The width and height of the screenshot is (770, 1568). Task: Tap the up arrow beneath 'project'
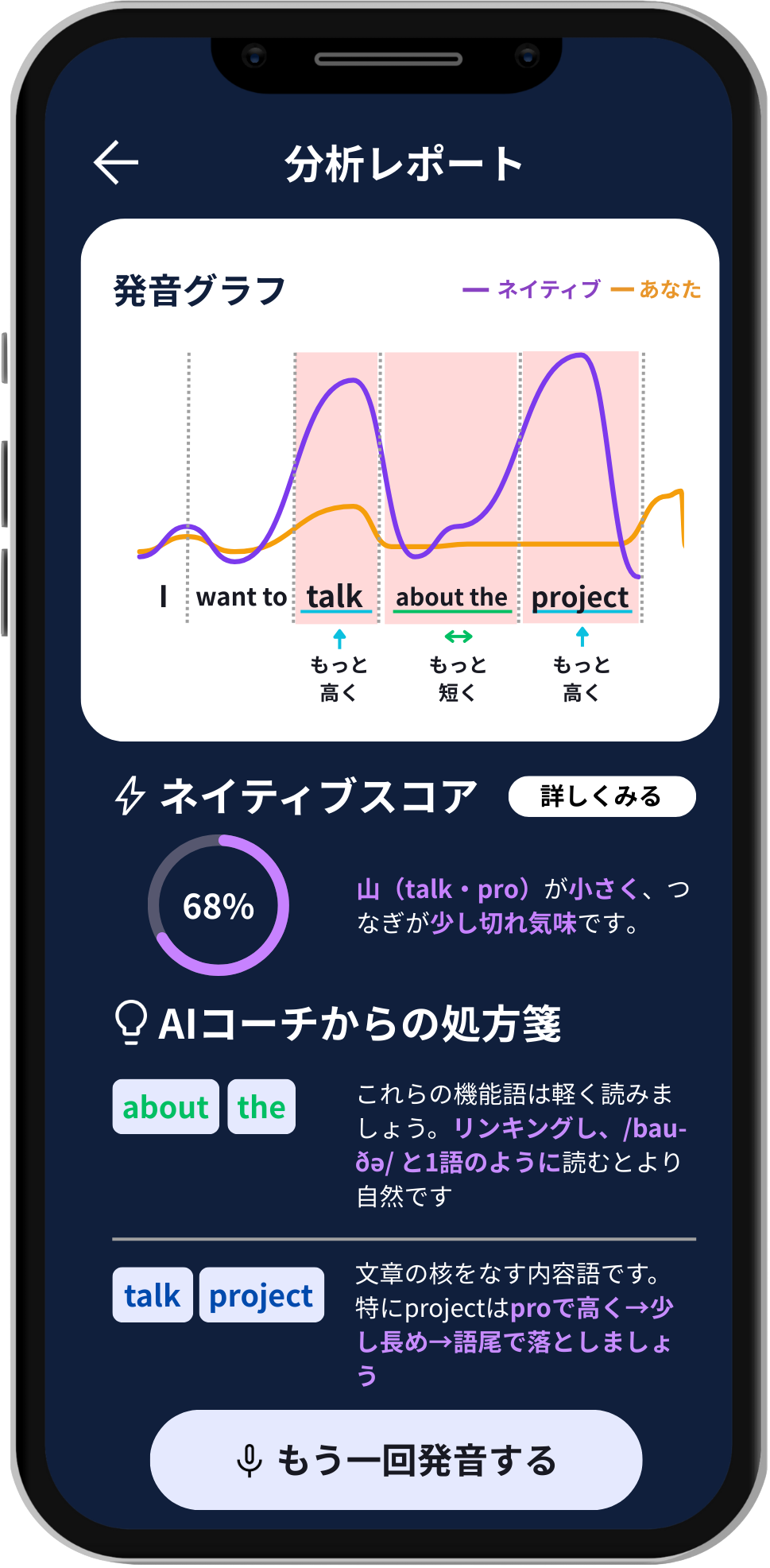(x=582, y=635)
